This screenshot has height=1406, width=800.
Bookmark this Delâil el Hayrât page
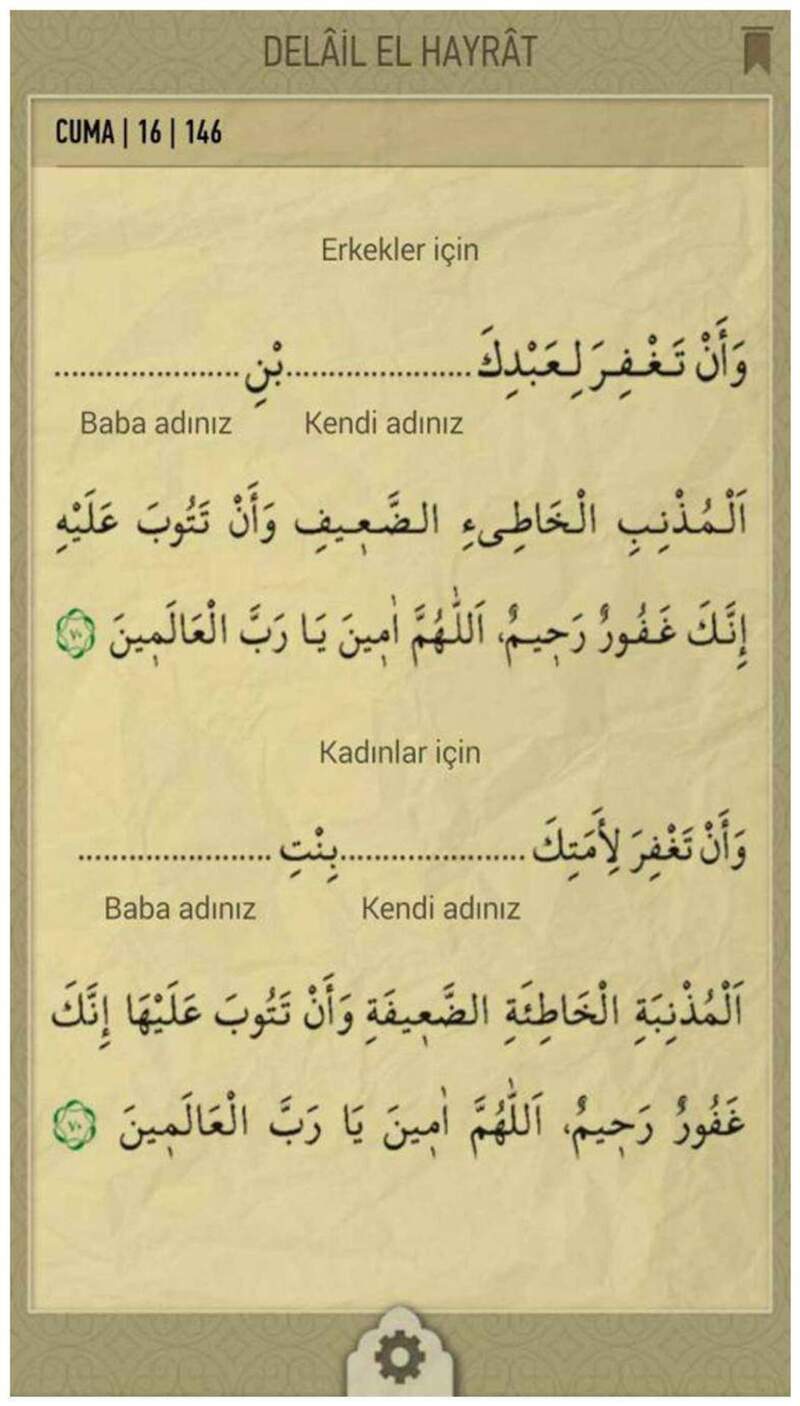[x=756, y=51]
